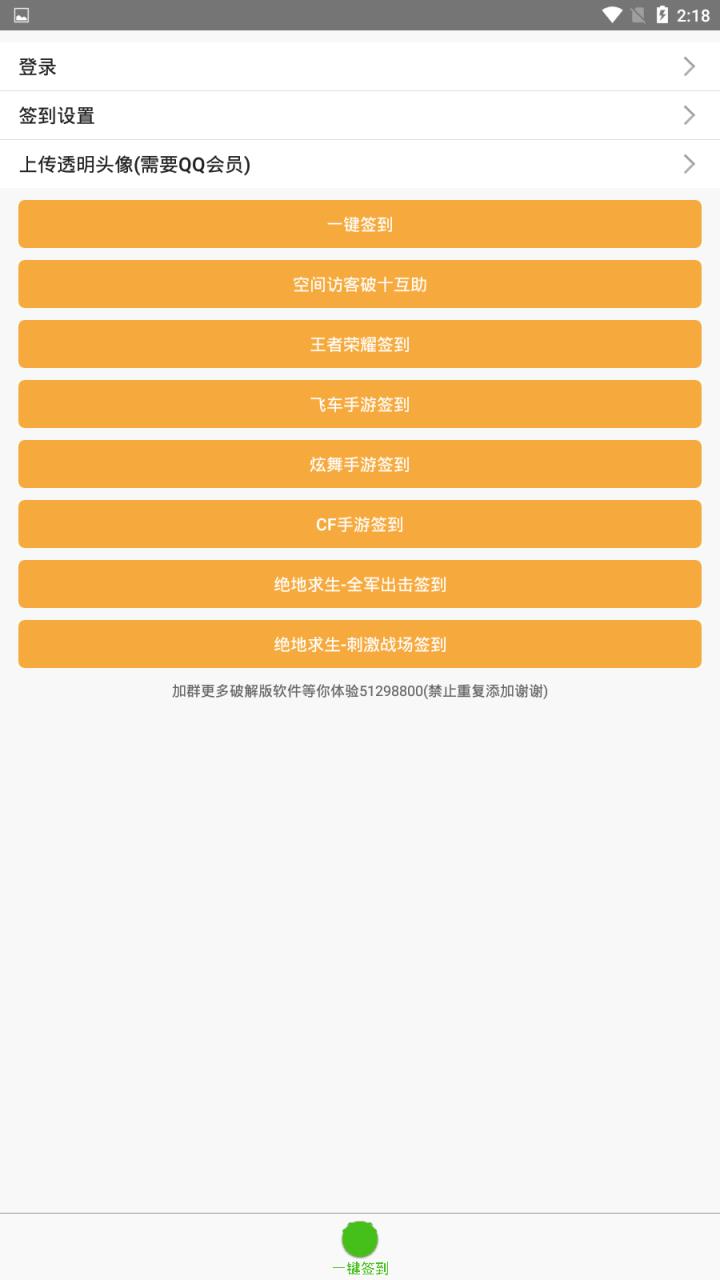Image resolution: width=720 pixels, height=1280 pixels.
Task: Start 绝地求生-全军出击签到
Action: point(360,584)
